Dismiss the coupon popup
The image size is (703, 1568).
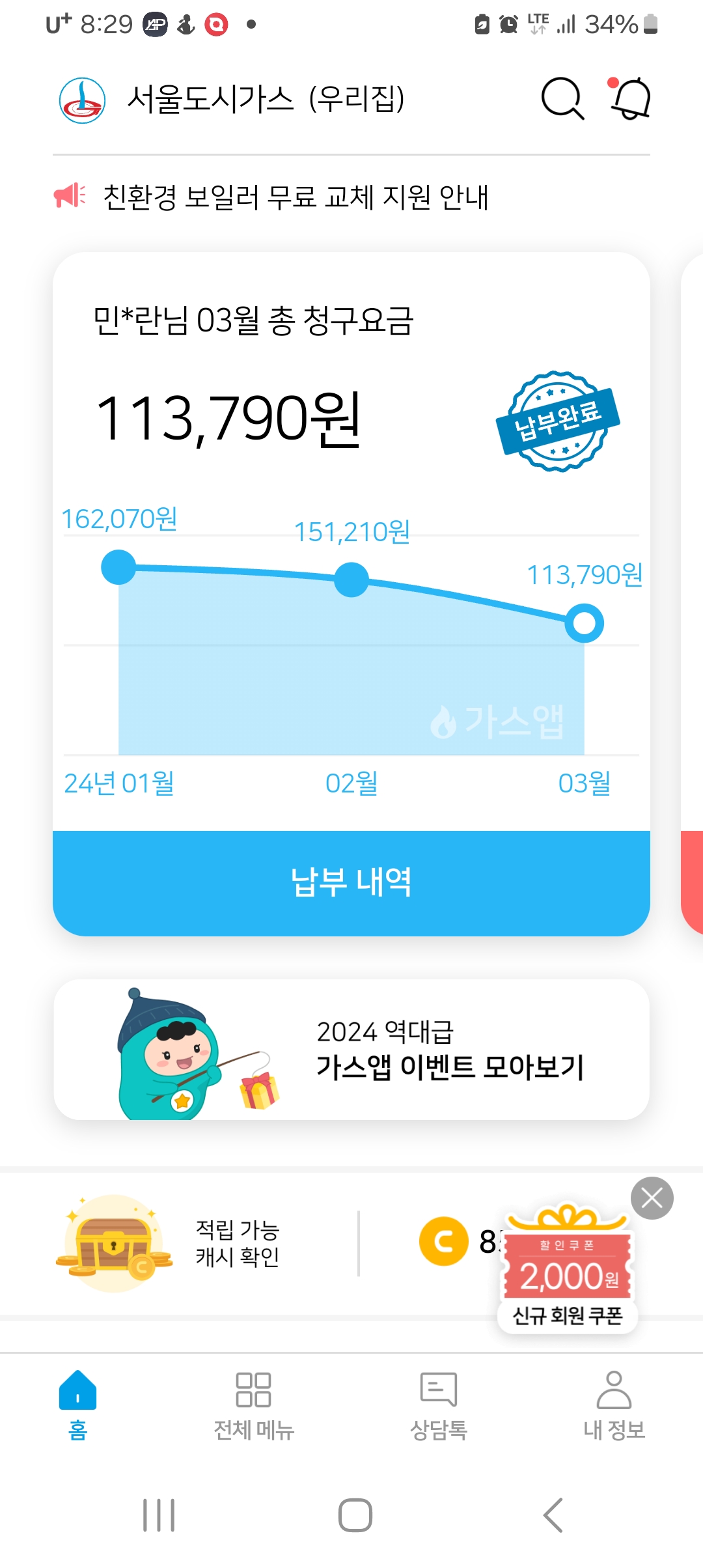(x=652, y=1198)
